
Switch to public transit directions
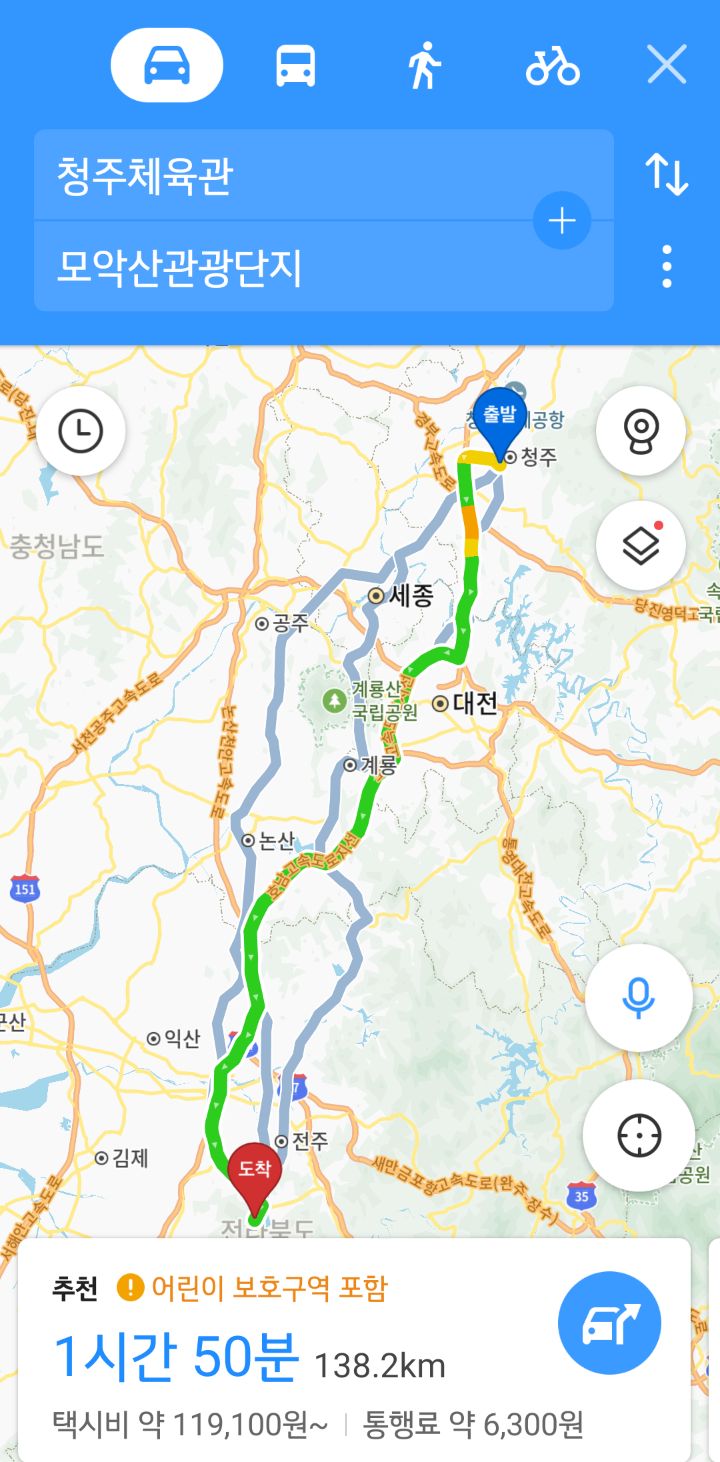296,66
